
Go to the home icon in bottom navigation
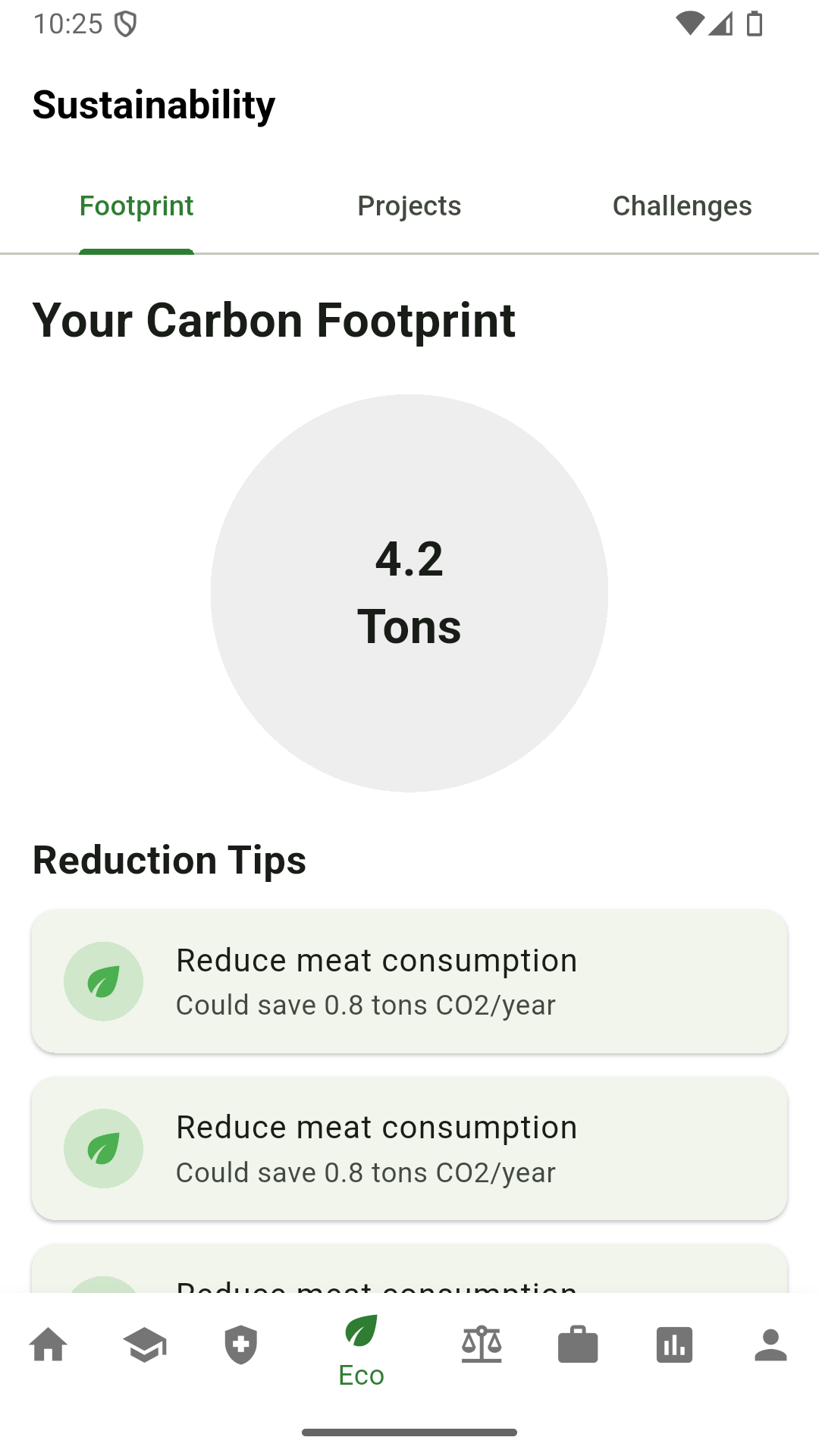[49, 1345]
